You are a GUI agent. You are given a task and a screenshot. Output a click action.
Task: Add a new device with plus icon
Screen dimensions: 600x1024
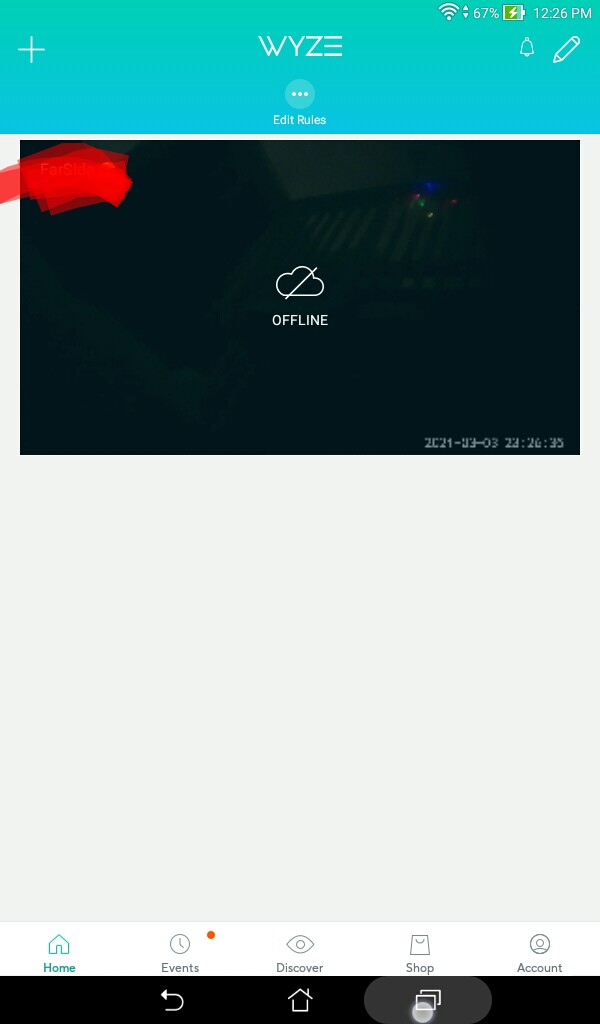tap(32, 49)
